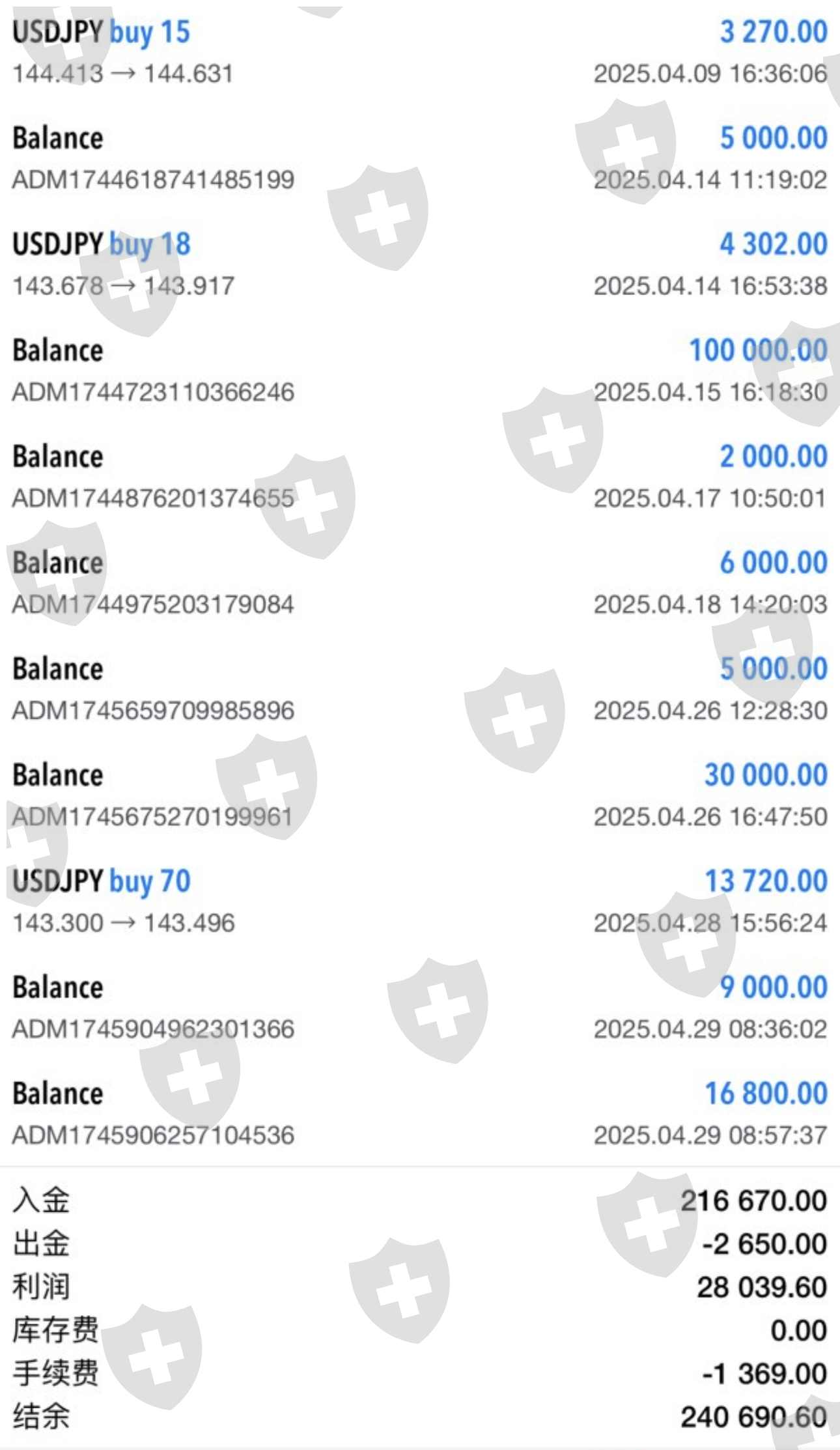
Task: Select the USDJPY buy 70 trade
Action: [x=419, y=902]
